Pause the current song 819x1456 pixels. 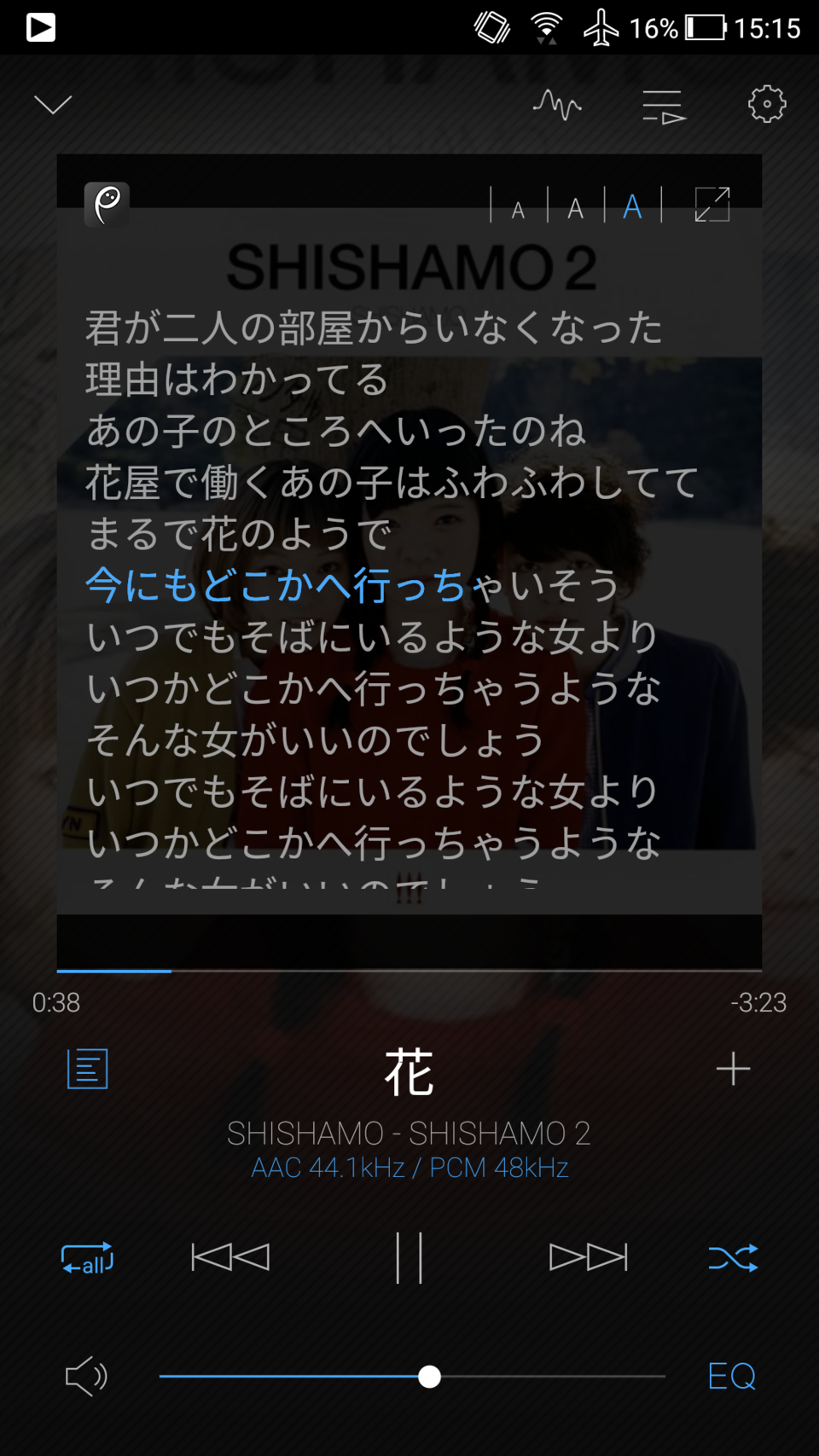point(409,1257)
